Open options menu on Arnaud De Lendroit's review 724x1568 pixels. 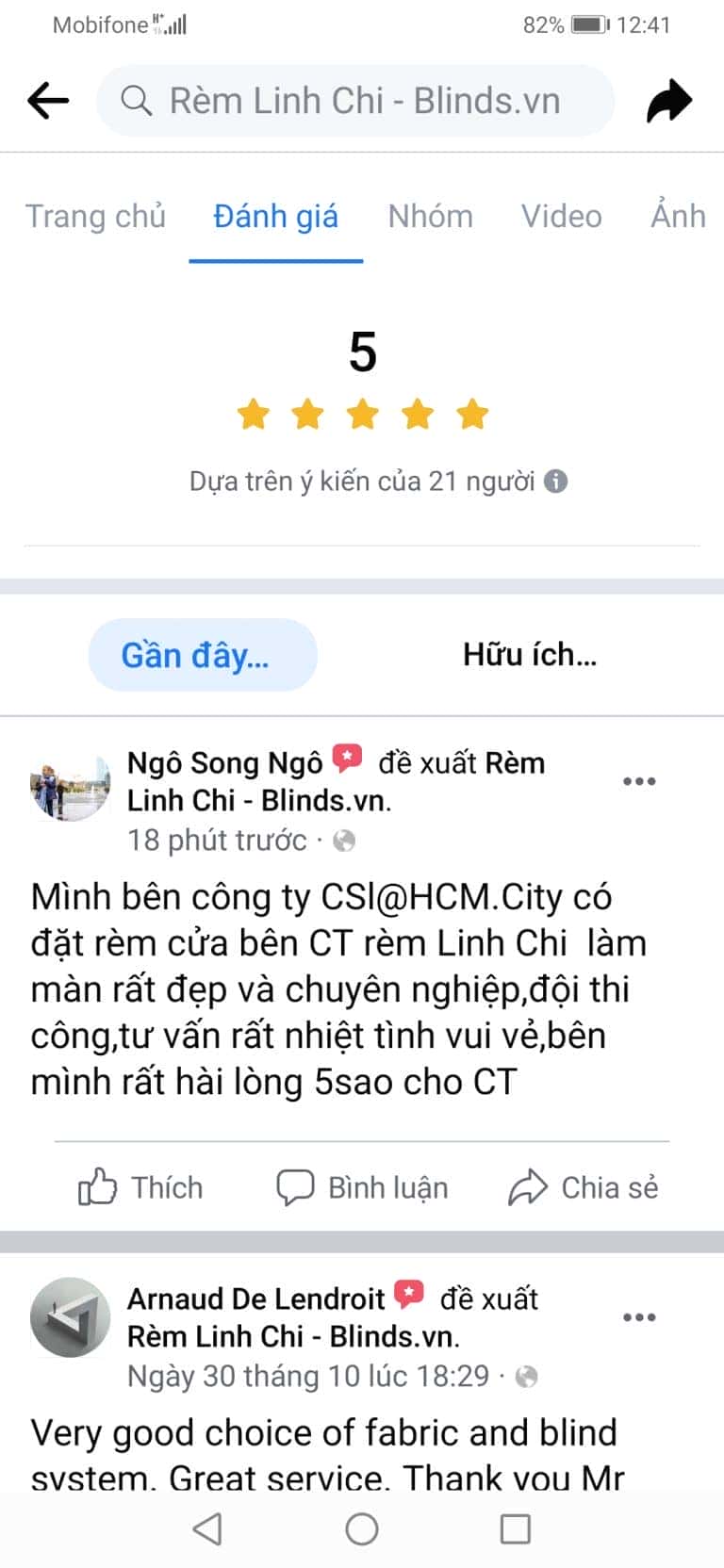639,1317
